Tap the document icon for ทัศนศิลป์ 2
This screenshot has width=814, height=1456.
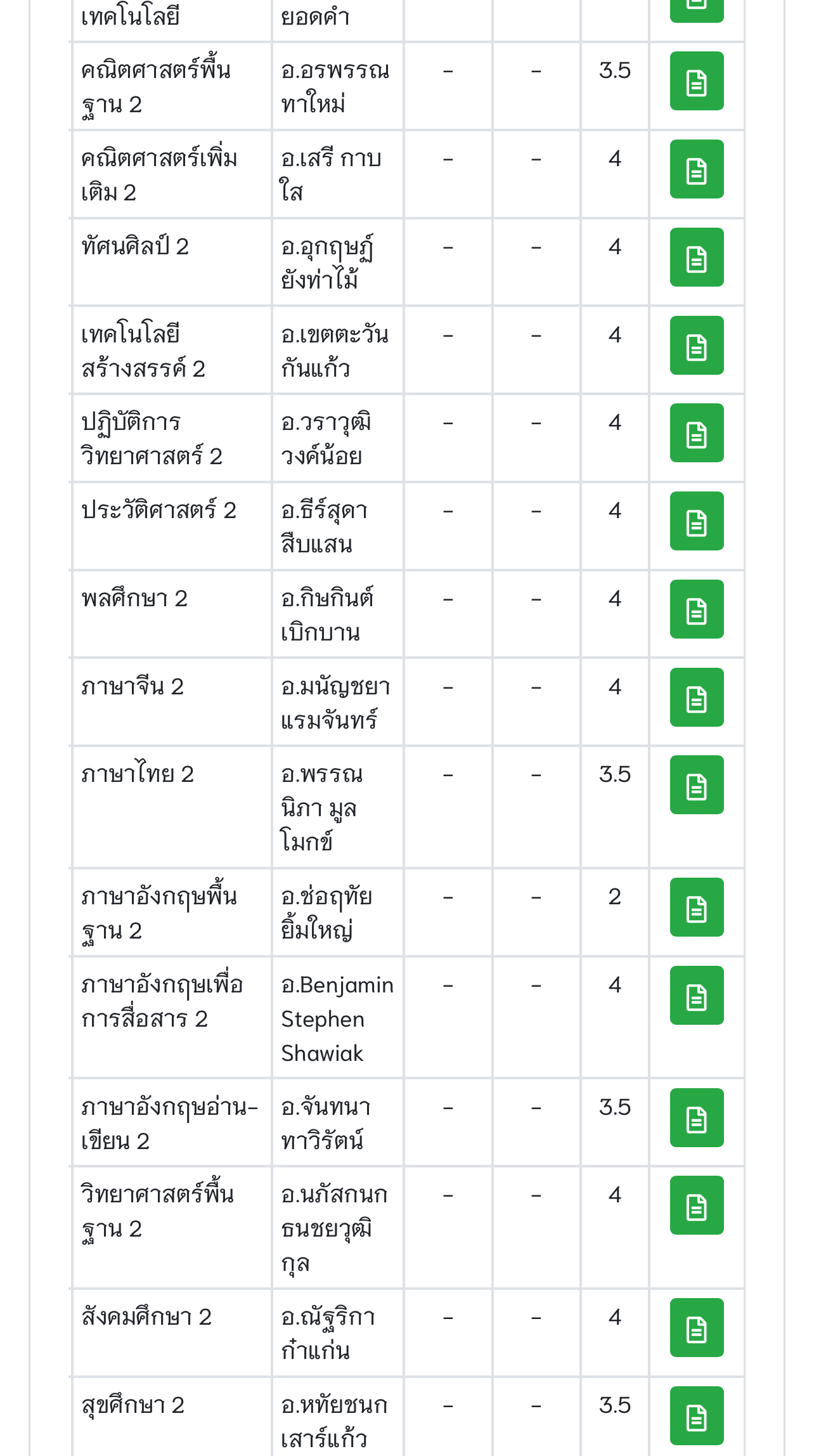click(x=697, y=257)
